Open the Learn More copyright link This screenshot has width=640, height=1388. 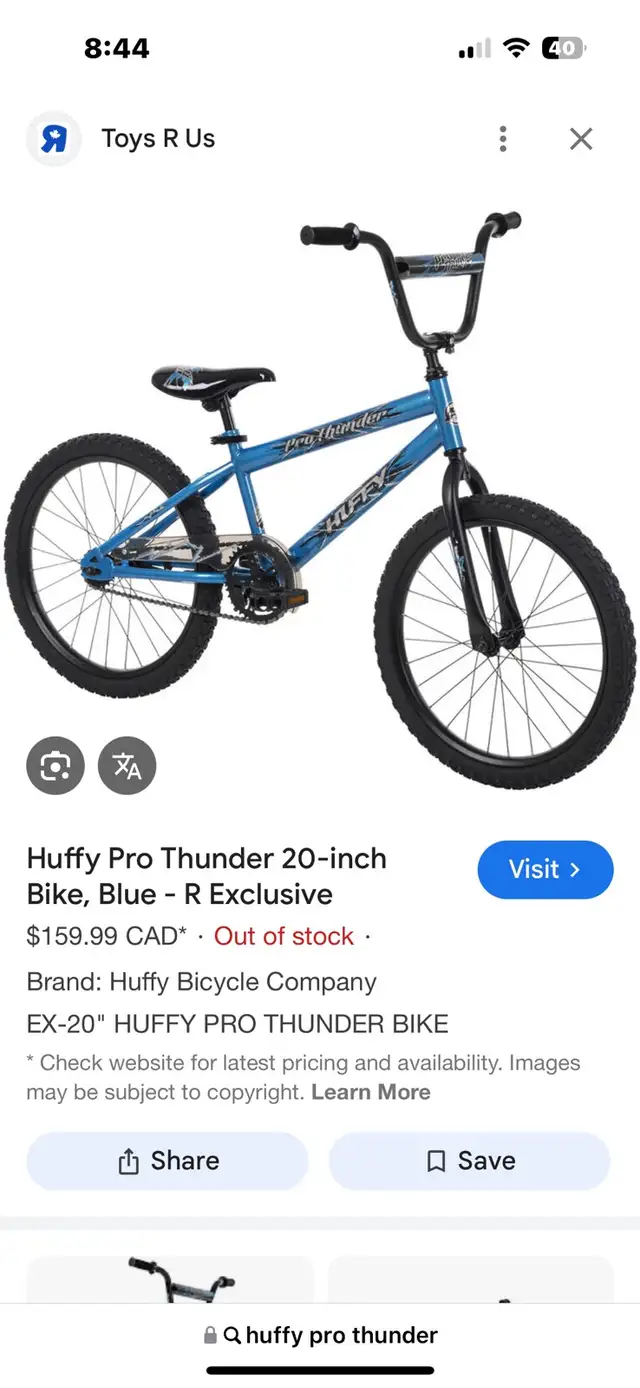tap(371, 1092)
